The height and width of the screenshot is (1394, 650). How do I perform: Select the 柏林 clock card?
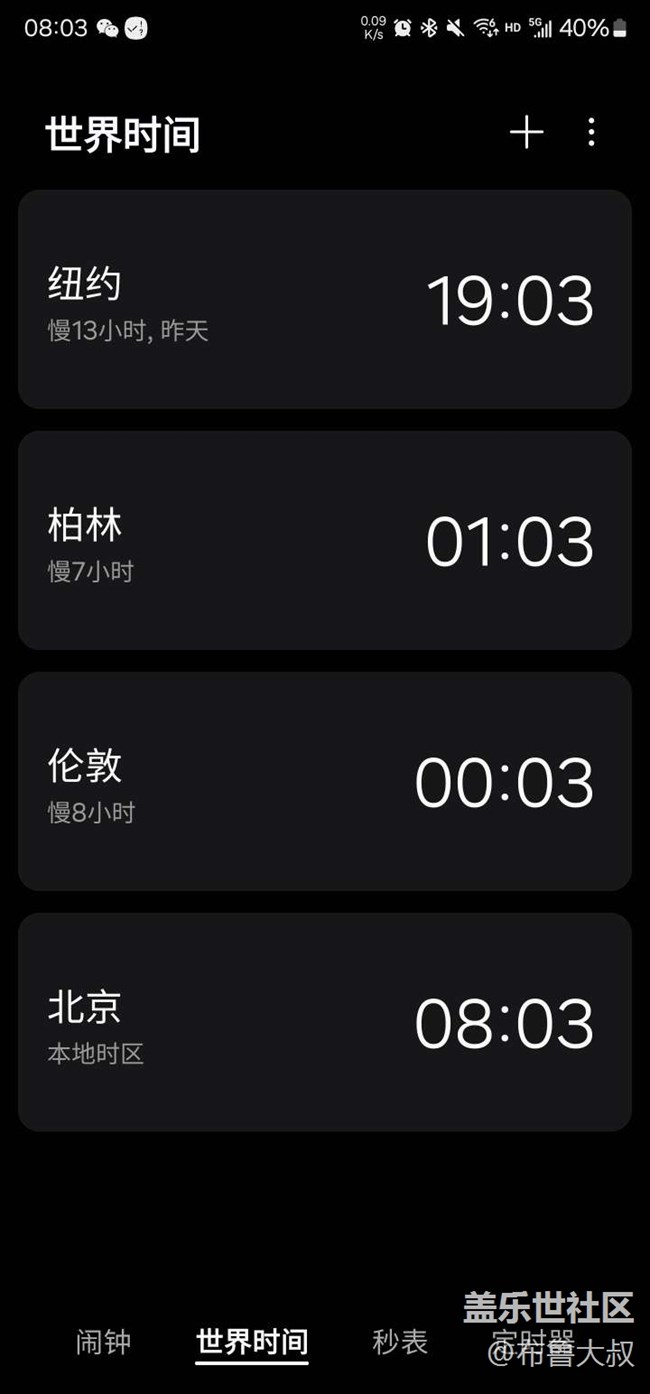(324, 541)
